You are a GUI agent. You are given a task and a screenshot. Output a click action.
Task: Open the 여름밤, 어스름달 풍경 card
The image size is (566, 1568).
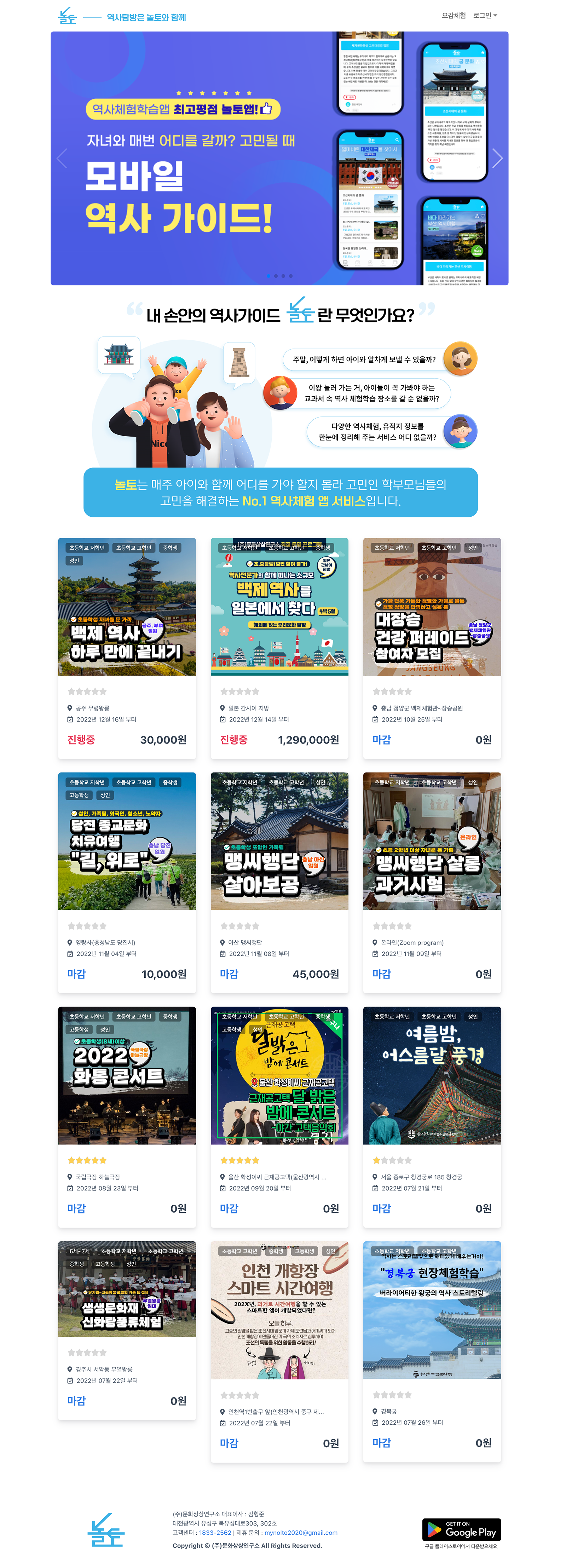[x=432, y=1075]
